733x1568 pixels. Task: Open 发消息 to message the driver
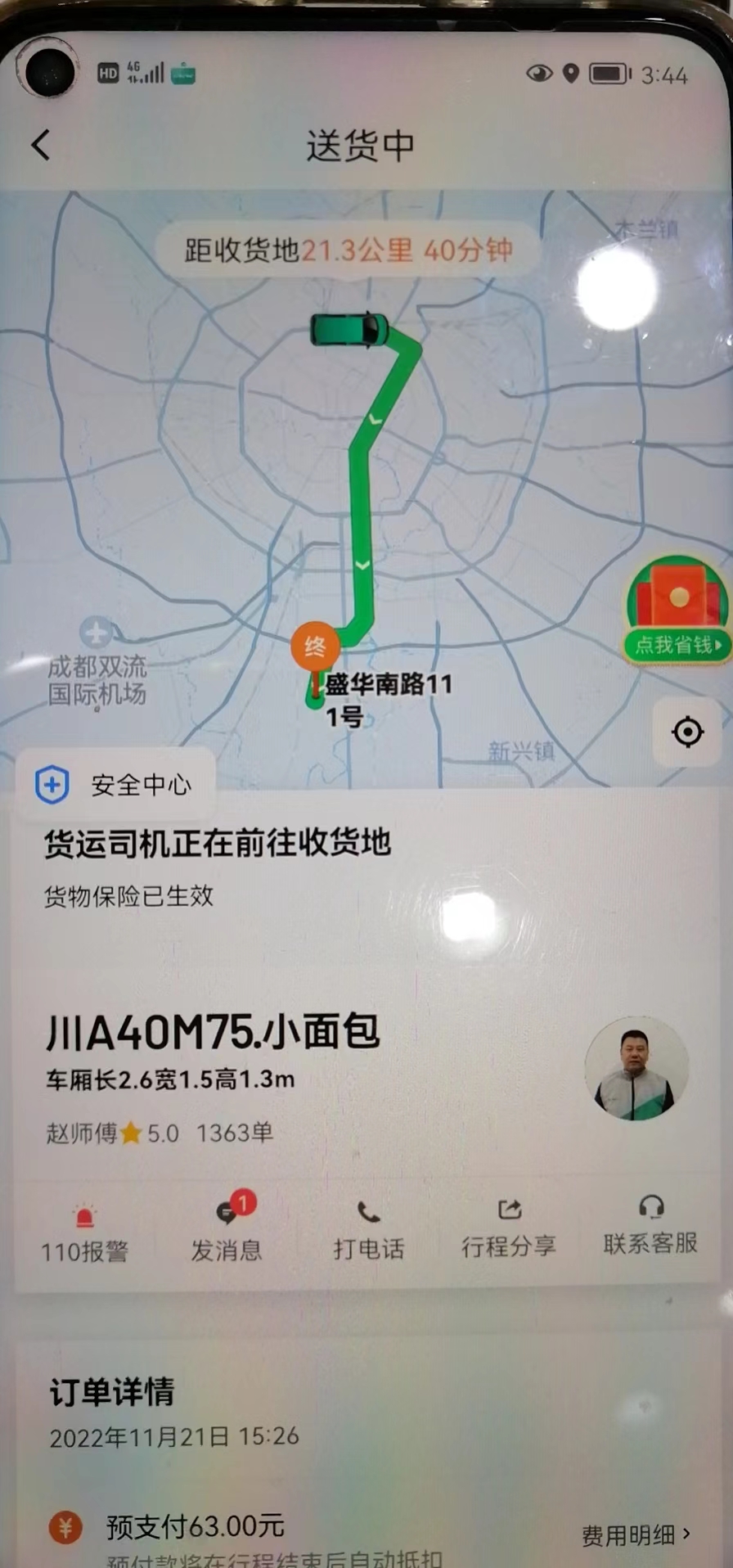(227, 1228)
